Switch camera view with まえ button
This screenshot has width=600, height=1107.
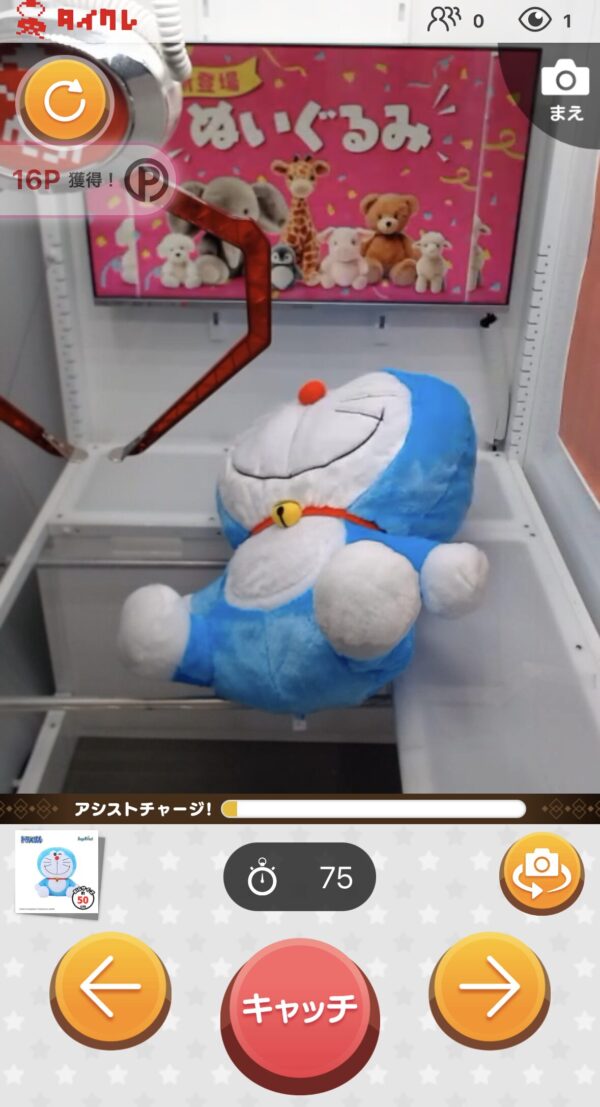tap(565, 89)
